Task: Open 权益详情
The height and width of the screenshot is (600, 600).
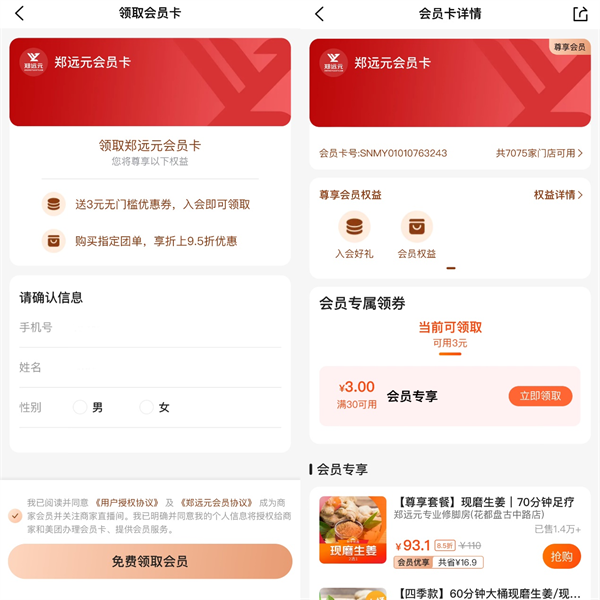Action: [x=560, y=195]
